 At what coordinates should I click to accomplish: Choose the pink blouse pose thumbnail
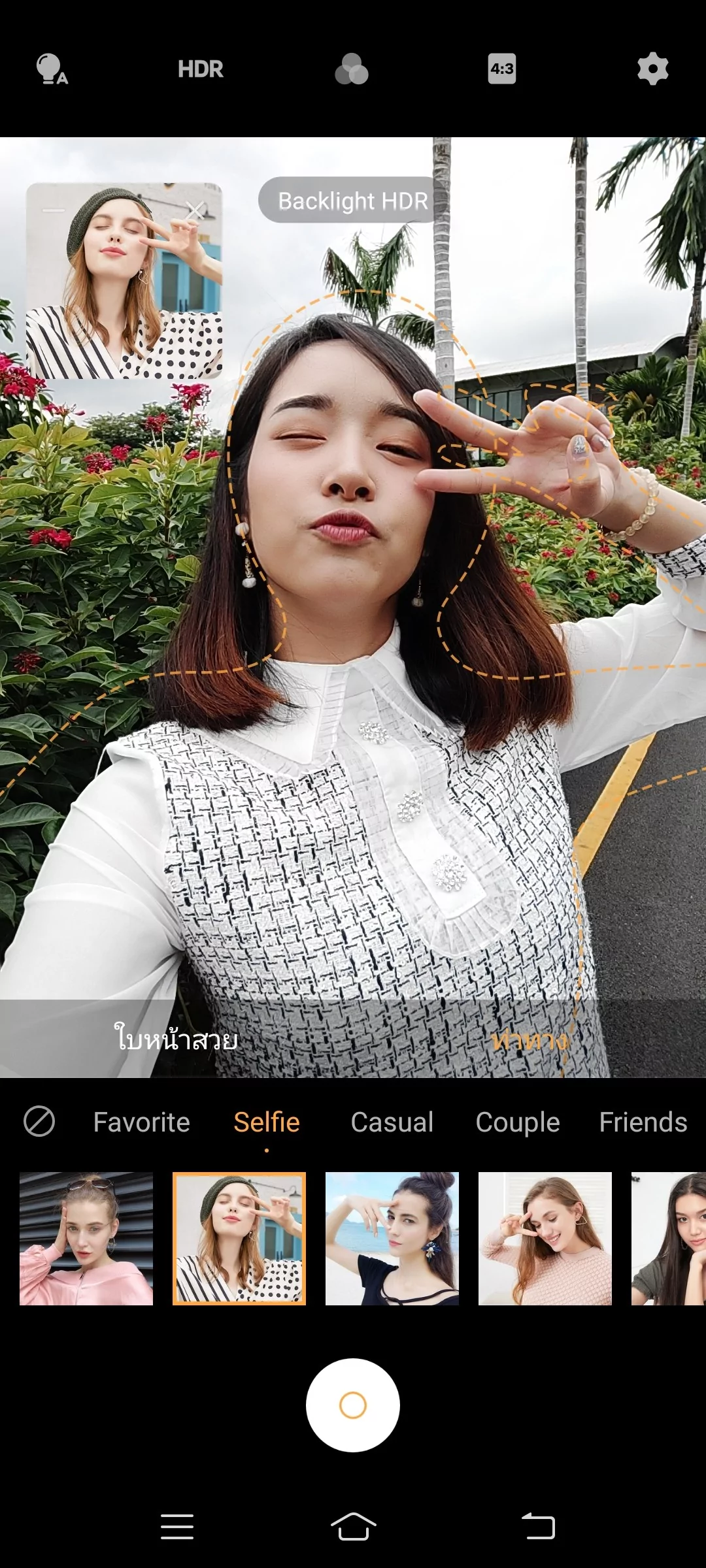tap(86, 1239)
